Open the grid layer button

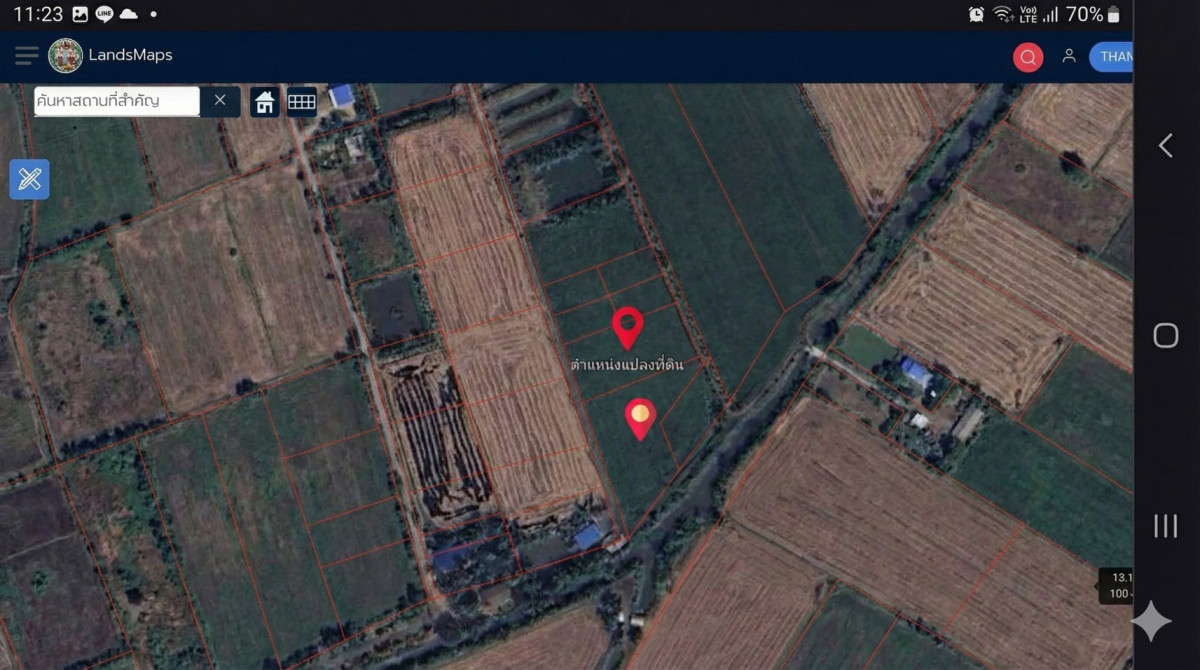tap(302, 101)
